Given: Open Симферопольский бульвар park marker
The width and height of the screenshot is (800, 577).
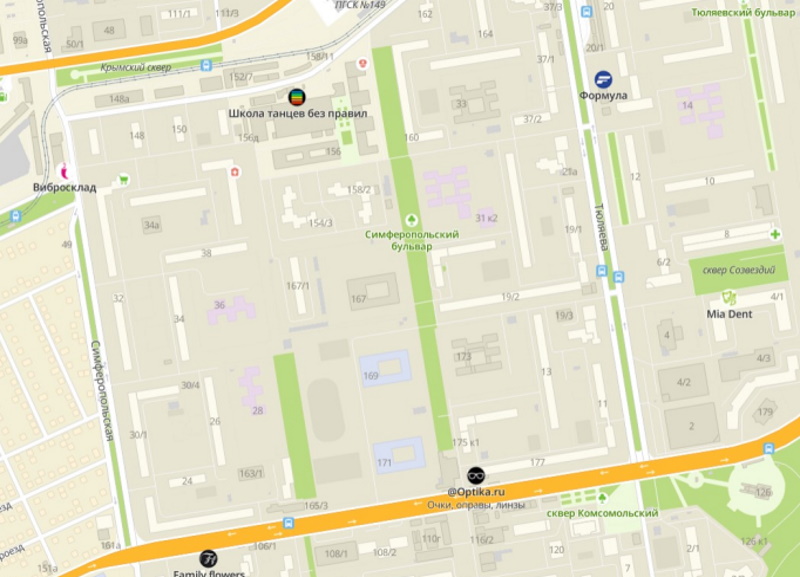Looking at the screenshot, I should [411, 219].
